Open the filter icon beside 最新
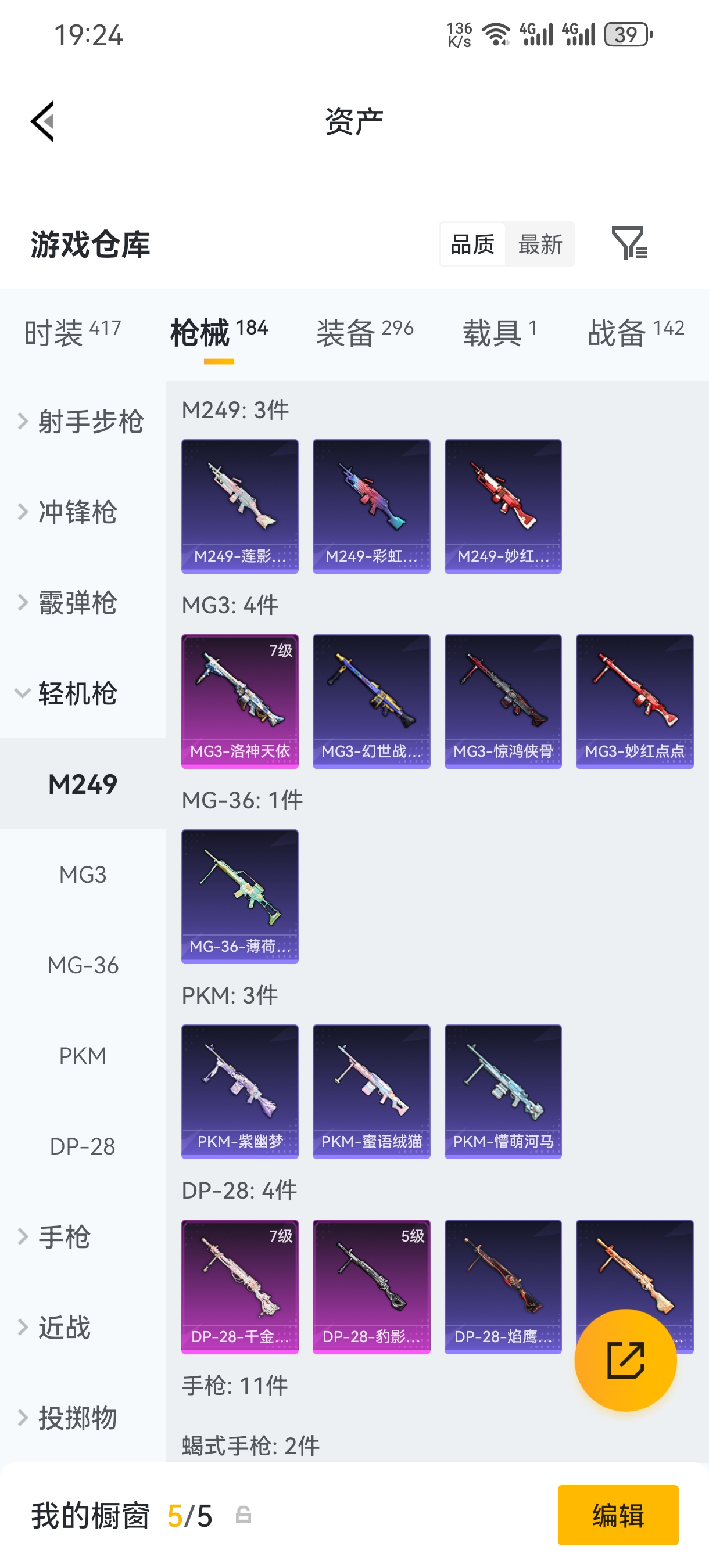The width and height of the screenshot is (709, 1568). coord(629,243)
